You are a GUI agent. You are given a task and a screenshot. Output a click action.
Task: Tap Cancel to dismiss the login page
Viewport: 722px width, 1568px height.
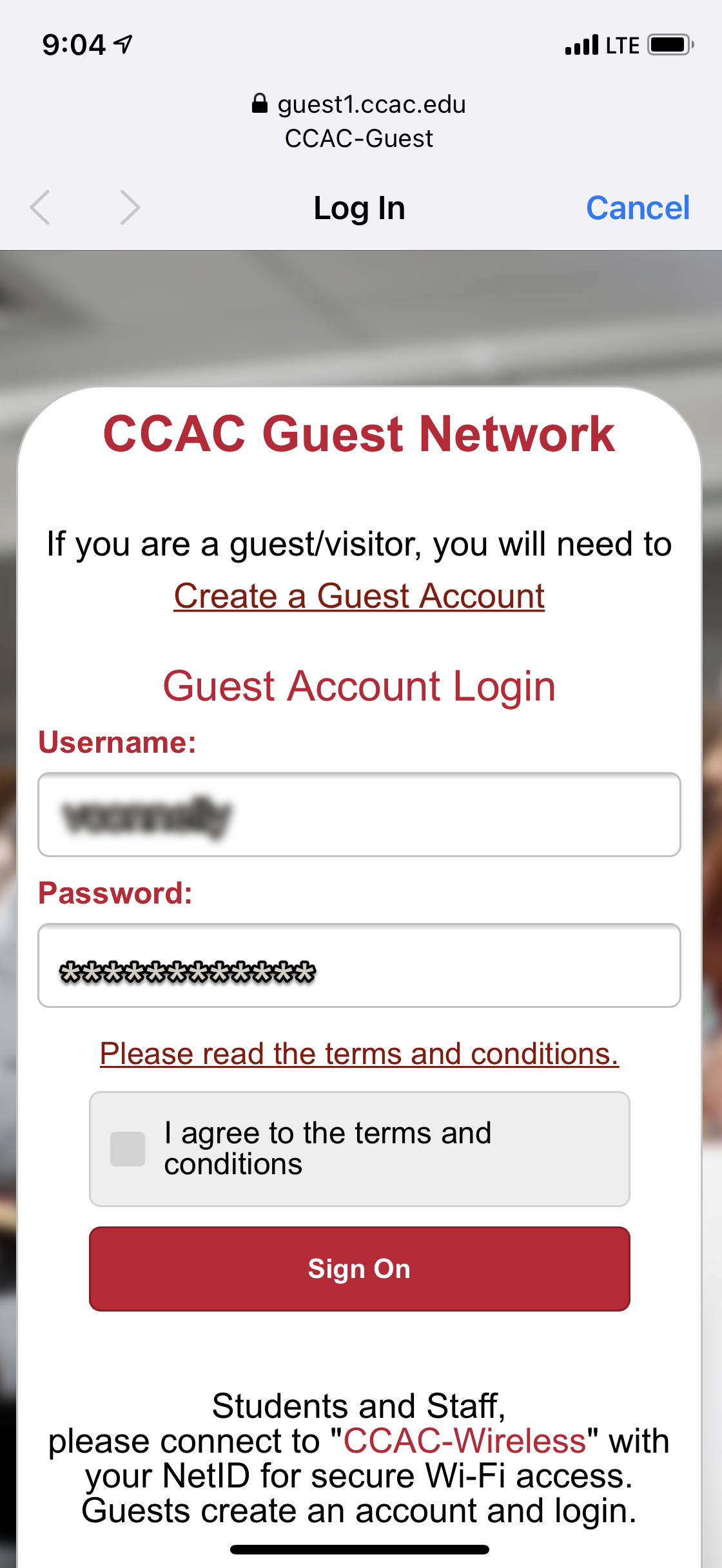(x=638, y=208)
